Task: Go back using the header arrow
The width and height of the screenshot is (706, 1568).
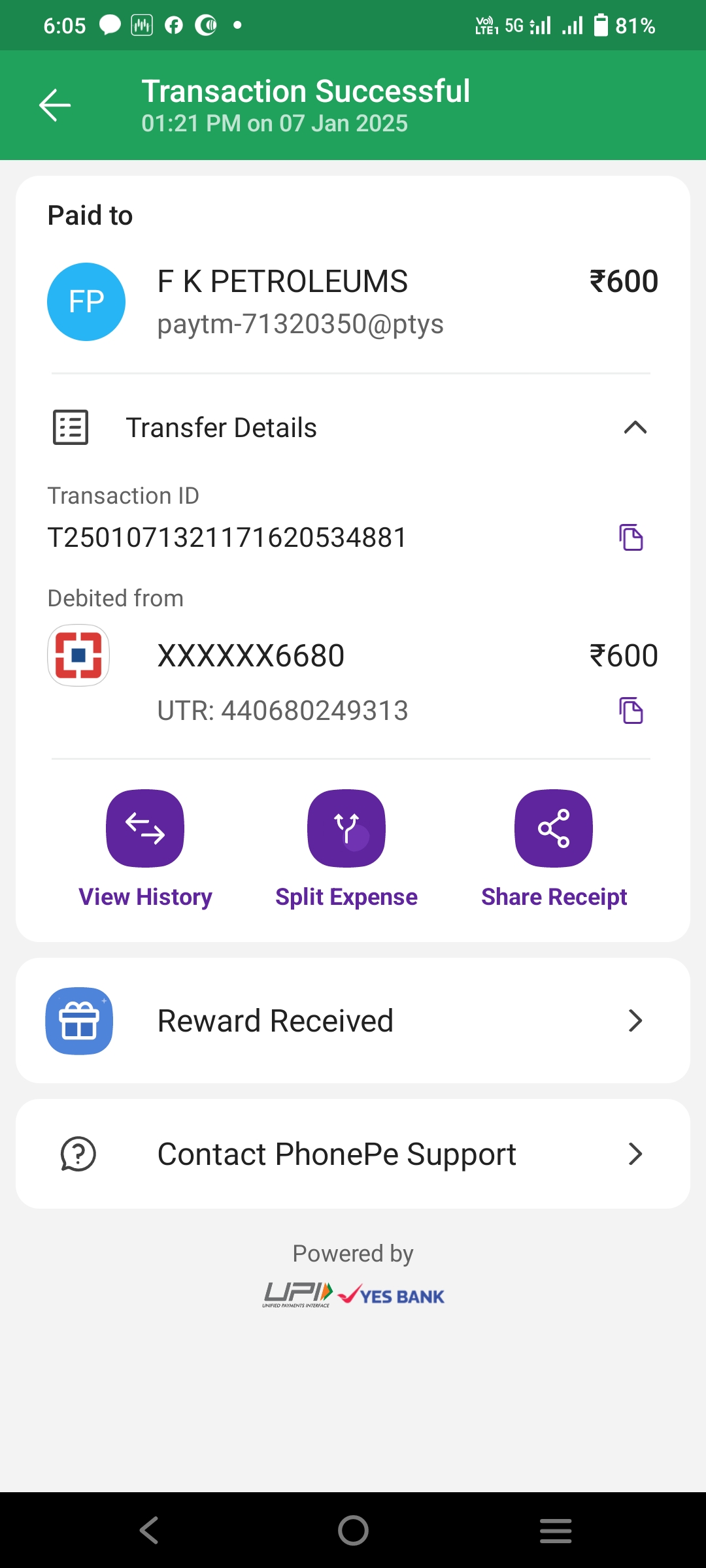Action: [55, 105]
